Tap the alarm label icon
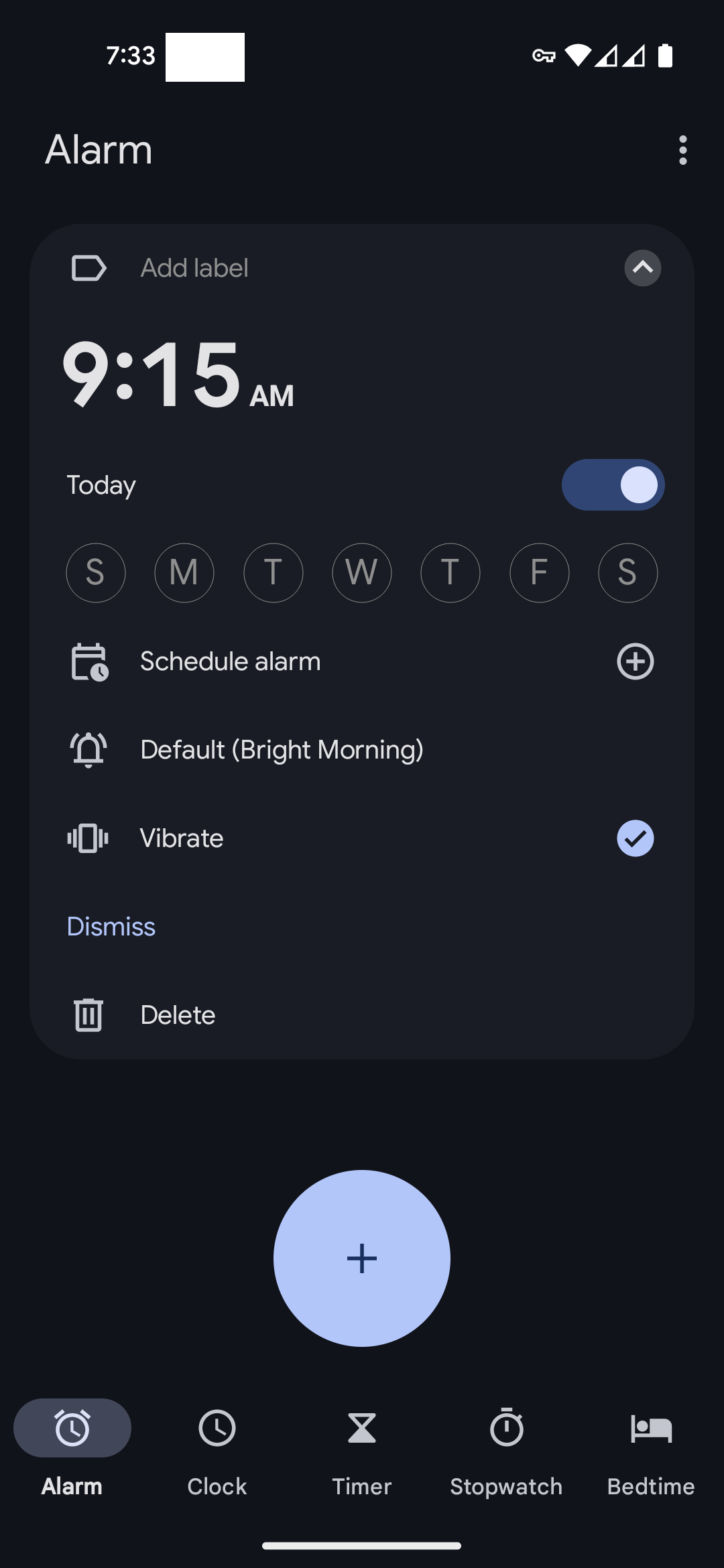724x1568 pixels. 88,268
